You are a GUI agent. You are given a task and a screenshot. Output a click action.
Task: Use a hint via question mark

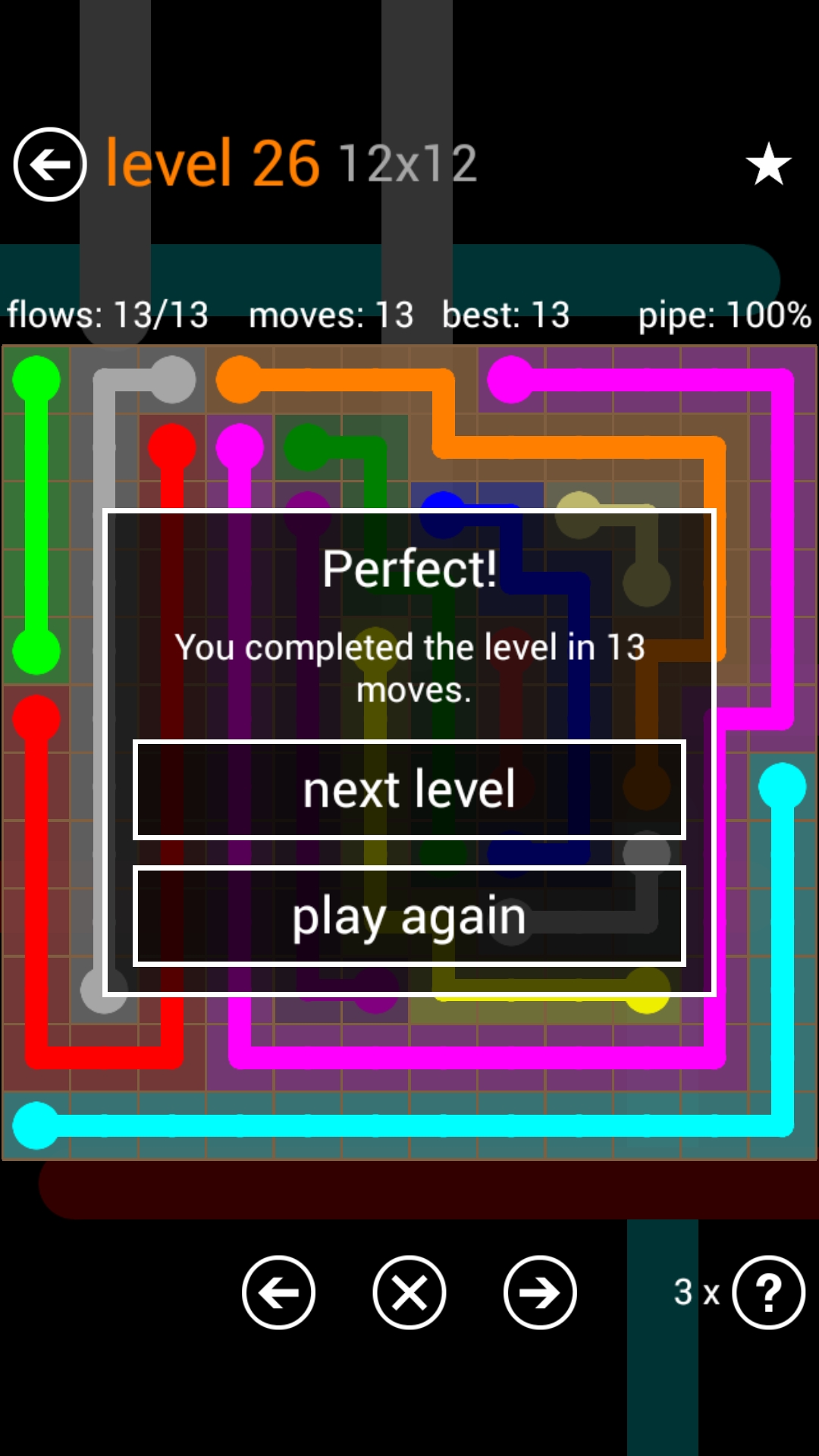[768, 1292]
